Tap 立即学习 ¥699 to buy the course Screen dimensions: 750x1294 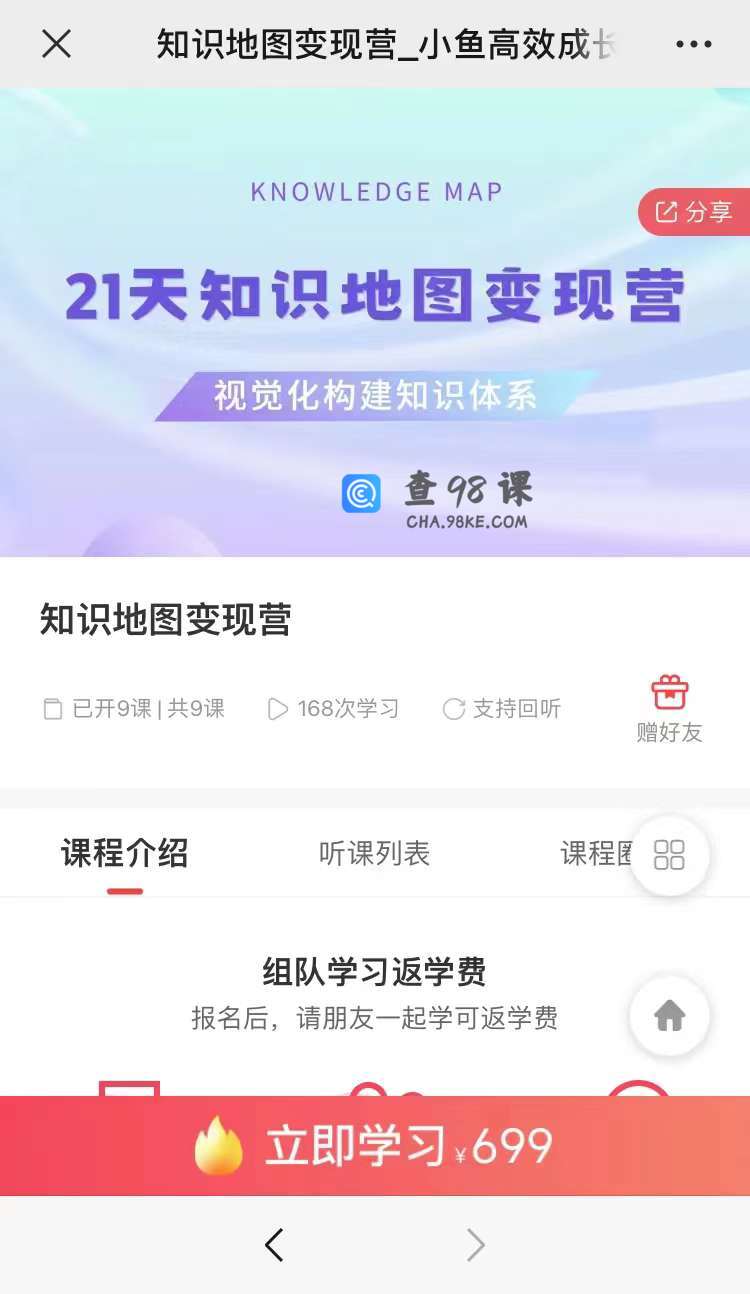375,1146
